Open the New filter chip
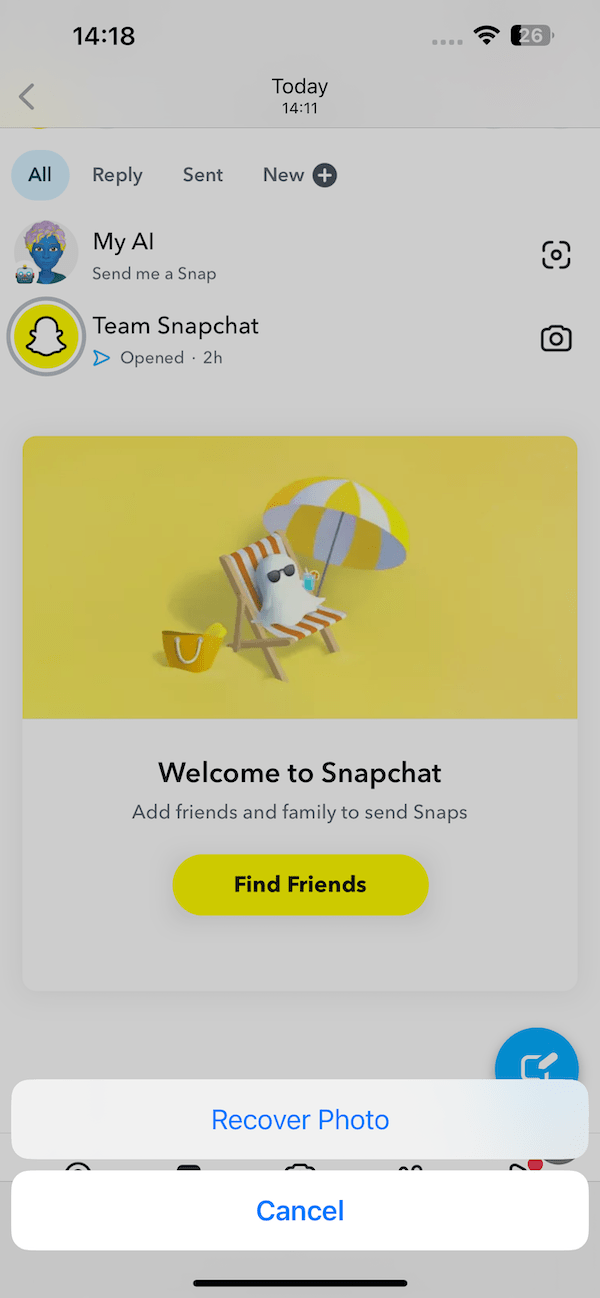The width and height of the screenshot is (600, 1298). click(x=299, y=175)
